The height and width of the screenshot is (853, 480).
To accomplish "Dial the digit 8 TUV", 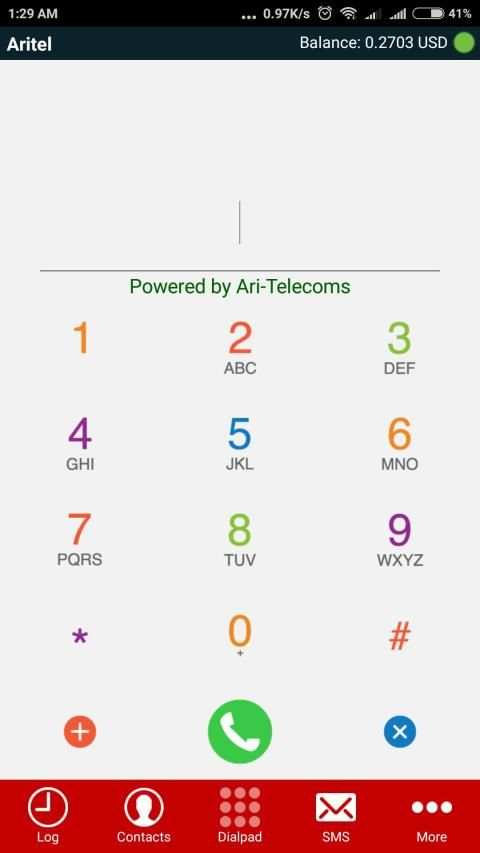I will (240, 540).
